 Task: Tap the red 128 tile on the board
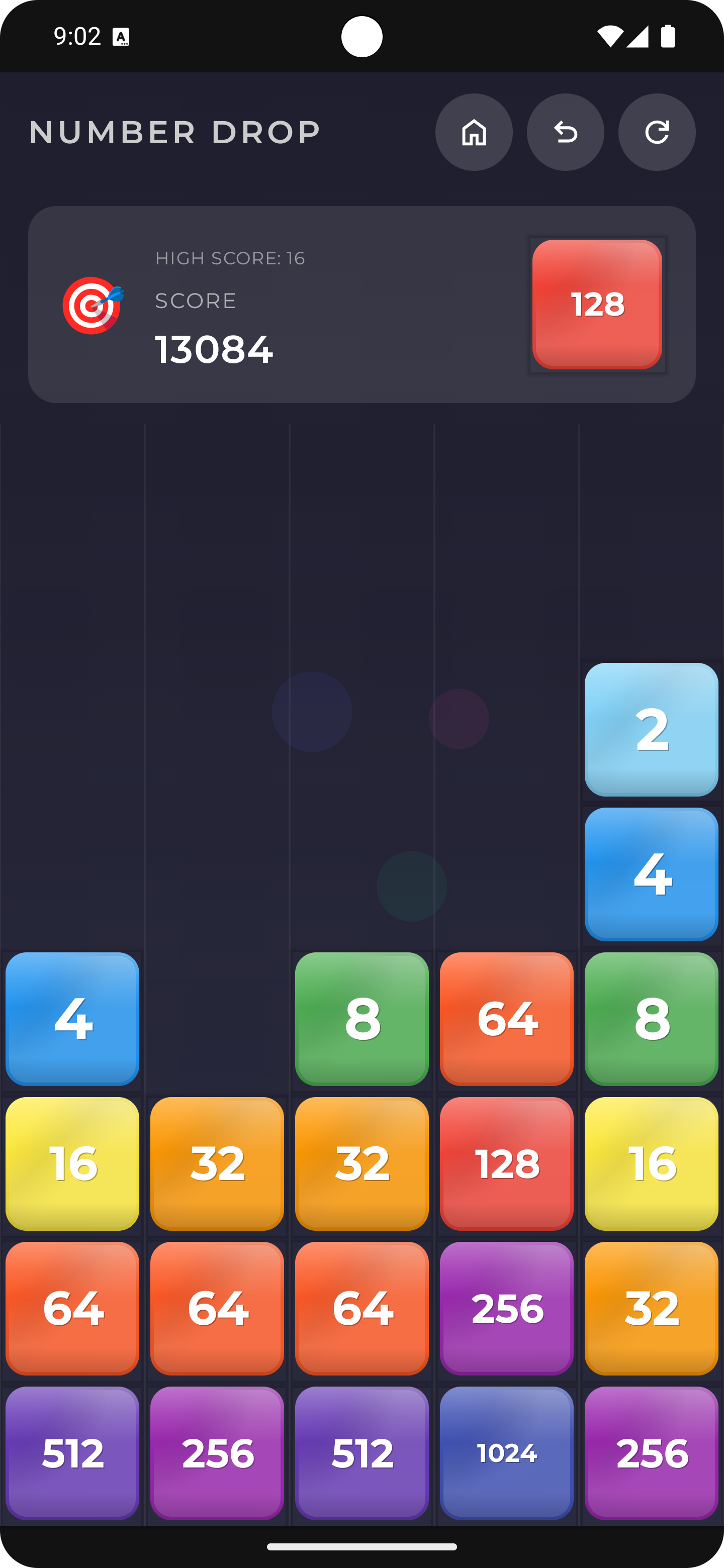tap(507, 1164)
